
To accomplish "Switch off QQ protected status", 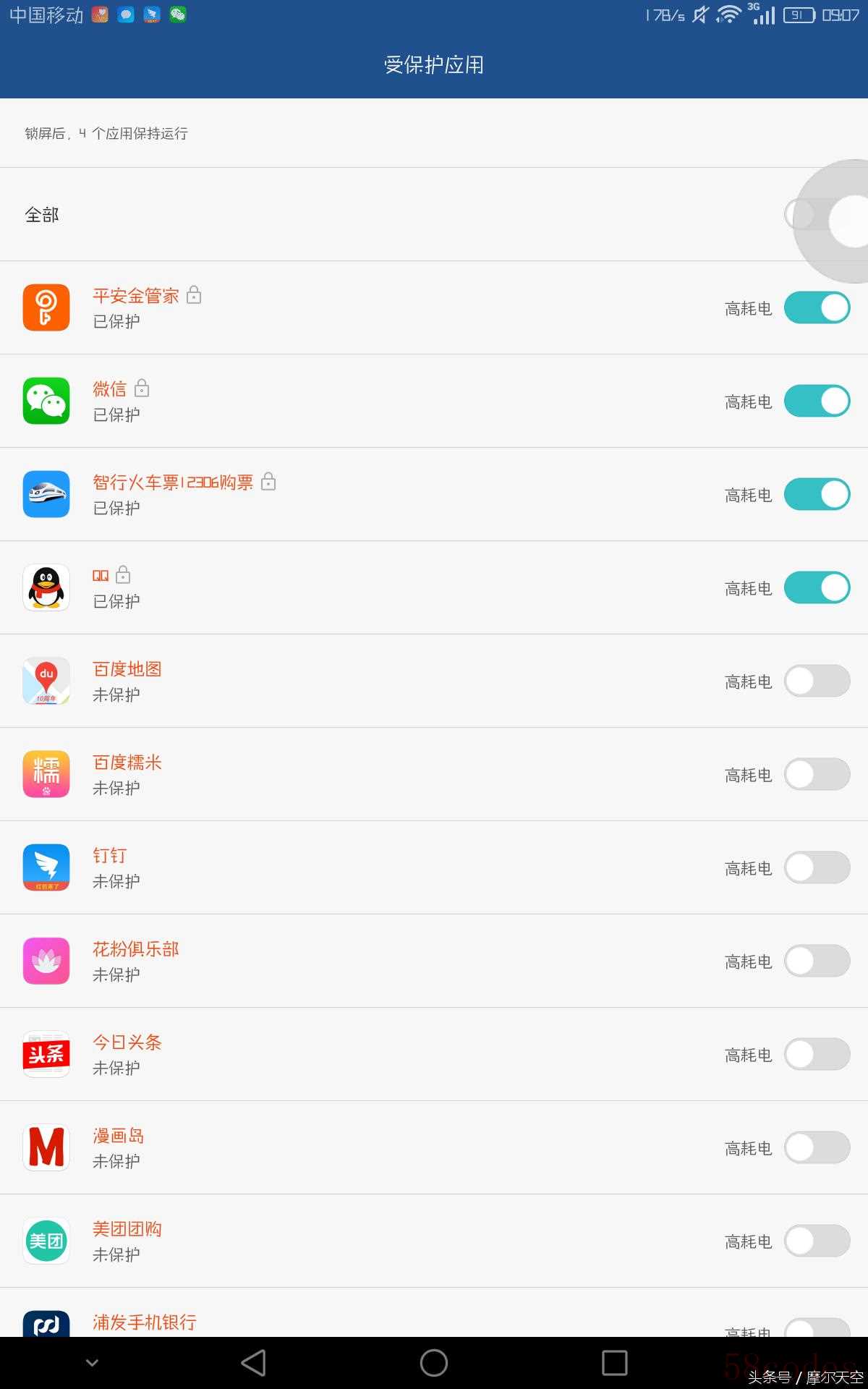I will (x=817, y=587).
